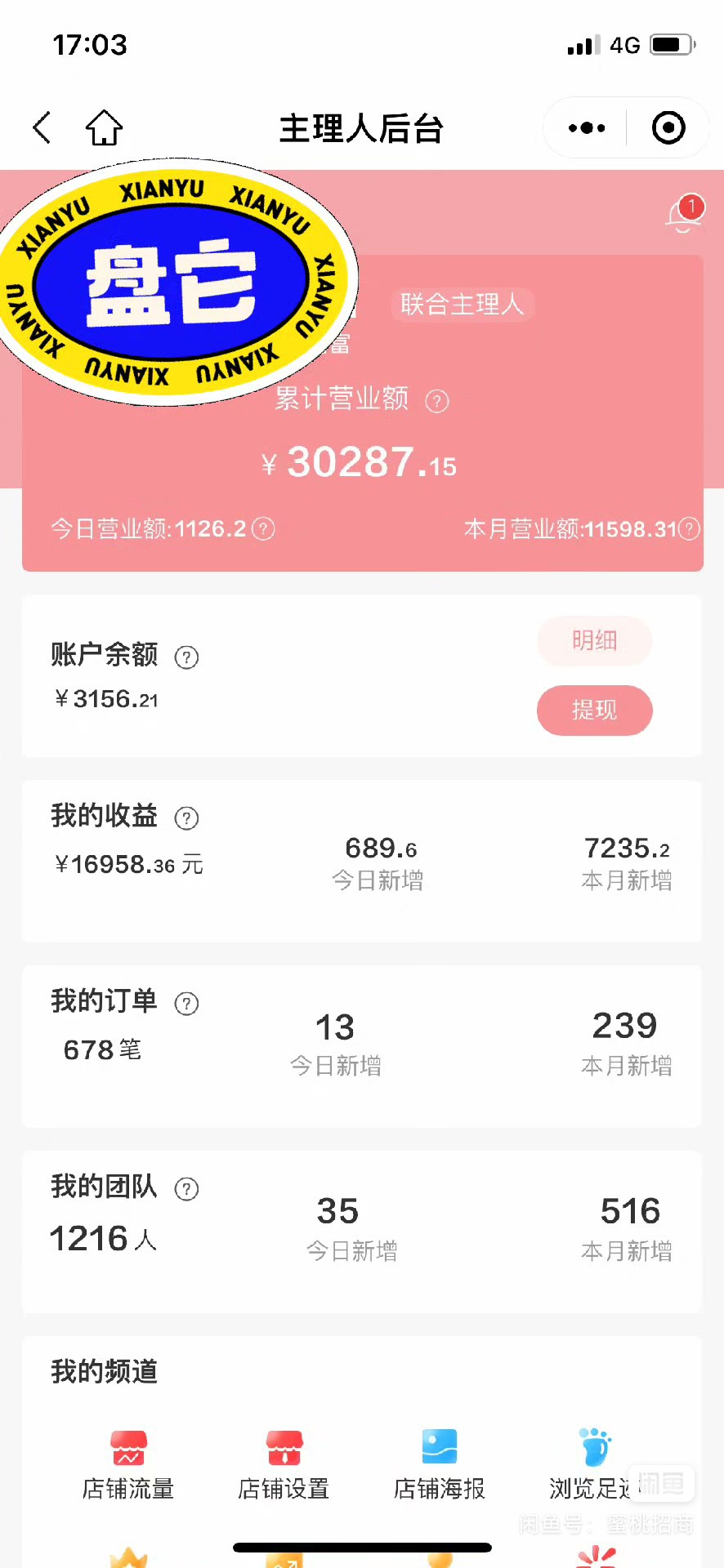The width and height of the screenshot is (724, 1568).
Task: Close the mini program with the circle button
Action: tap(668, 127)
